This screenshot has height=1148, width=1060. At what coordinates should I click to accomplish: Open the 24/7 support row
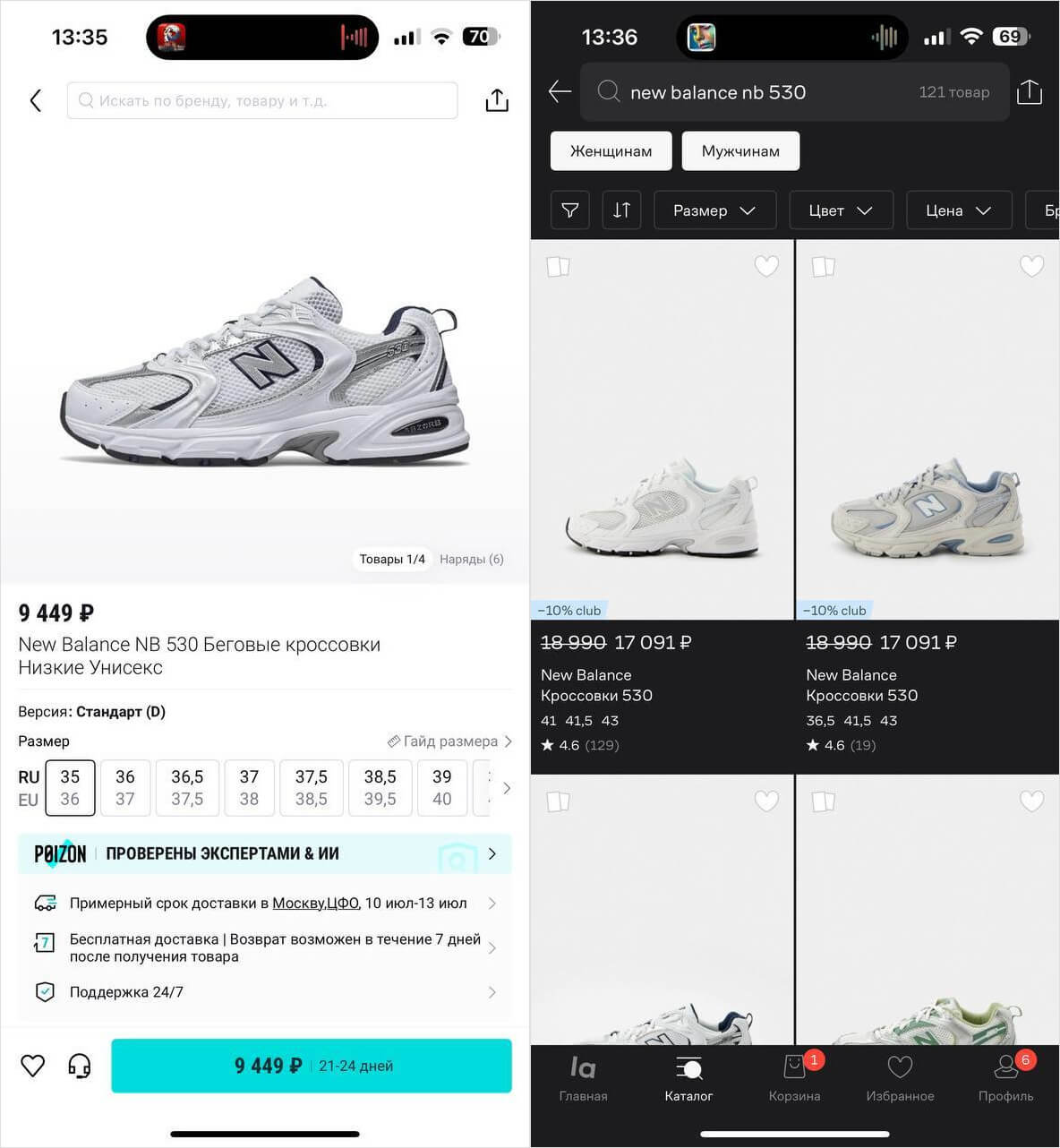pos(264,992)
